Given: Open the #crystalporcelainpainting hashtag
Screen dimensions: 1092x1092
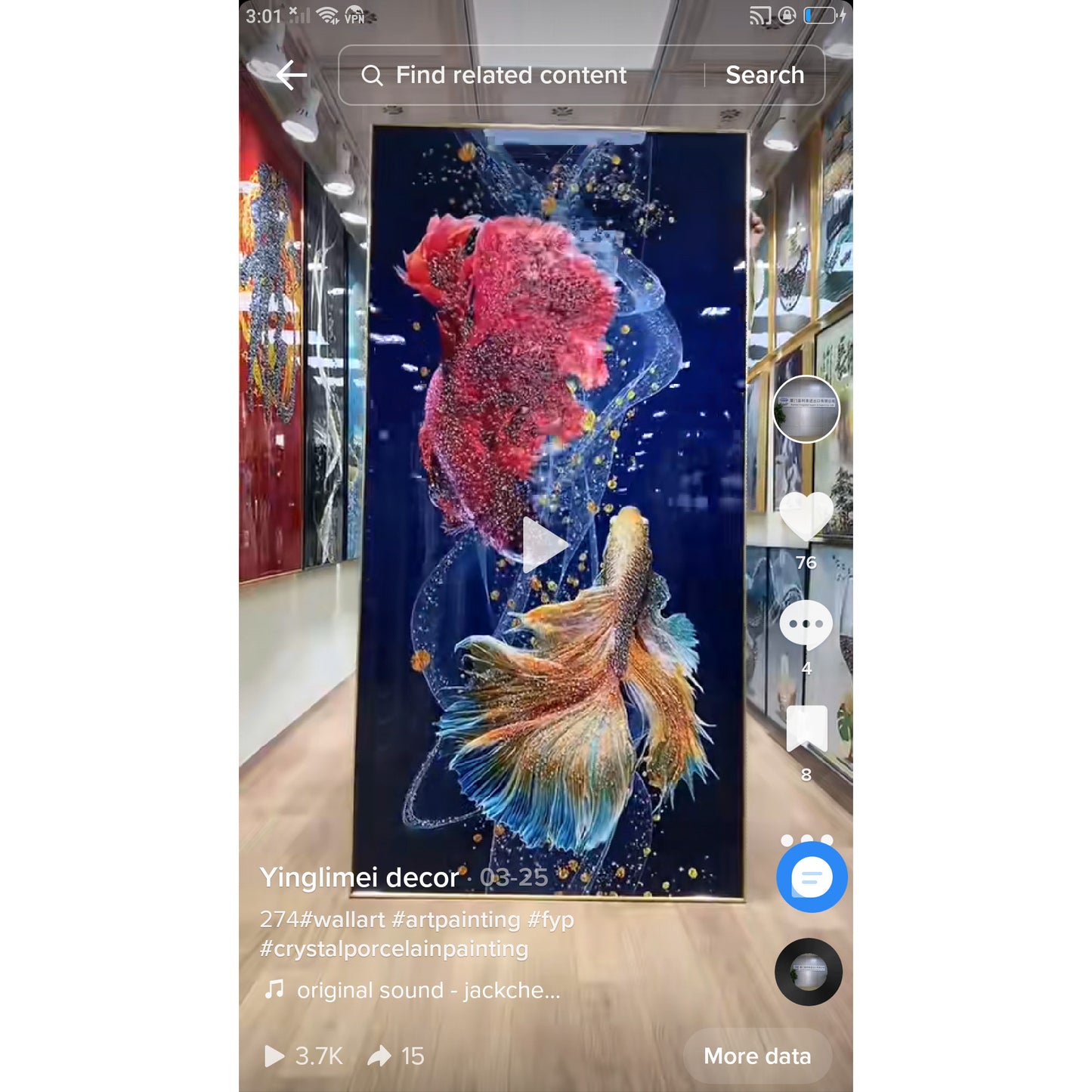Looking at the screenshot, I should point(394,948).
